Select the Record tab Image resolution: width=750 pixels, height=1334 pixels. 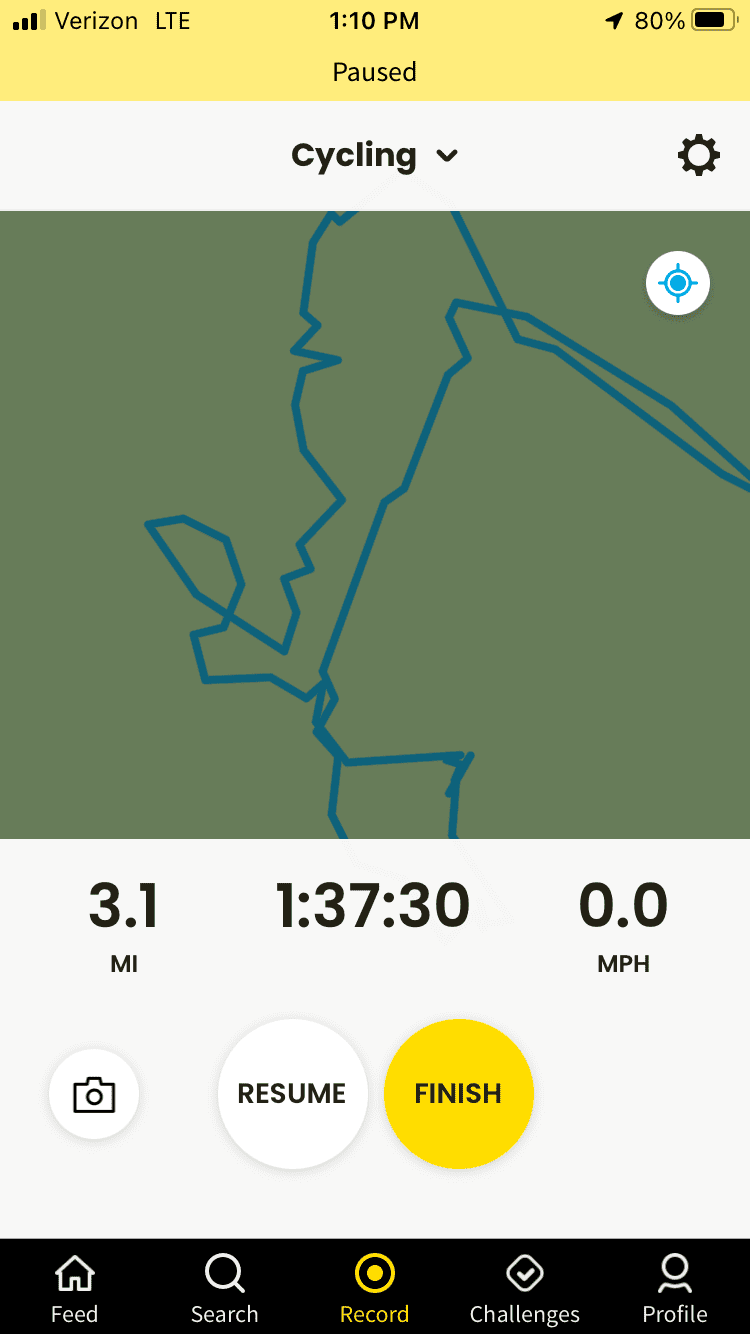point(375,1288)
